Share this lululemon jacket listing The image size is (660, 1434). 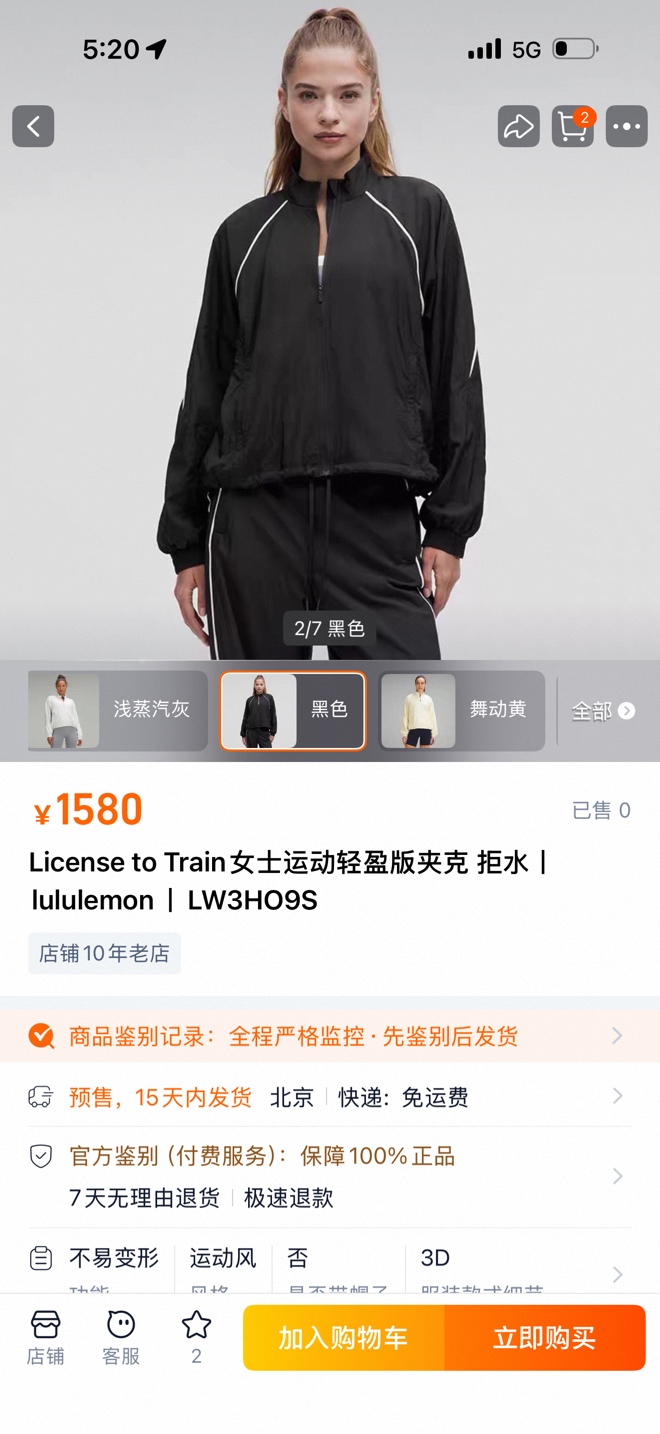pyautogui.click(x=518, y=127)
